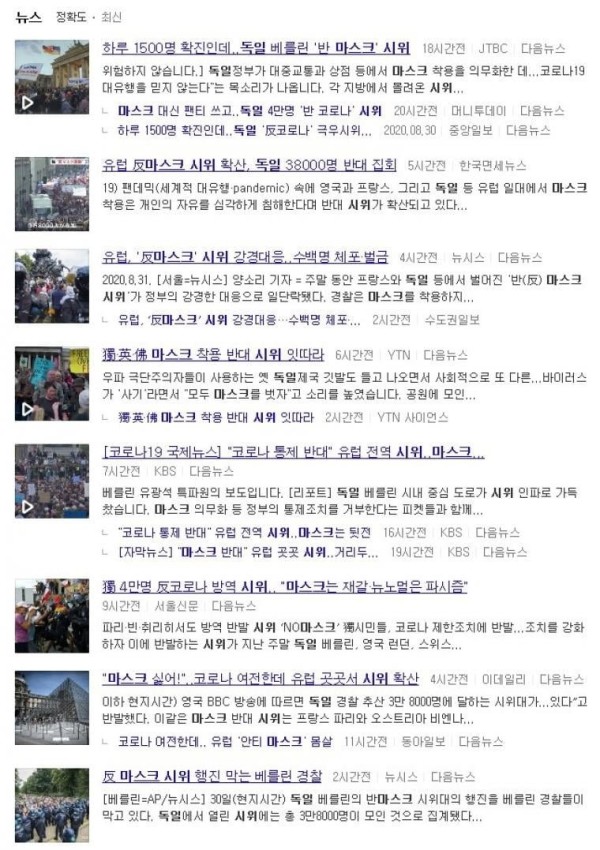Open 수도권일보 related article 강경대응 수백명 체포
600x850 pixels.
[240, 320]
